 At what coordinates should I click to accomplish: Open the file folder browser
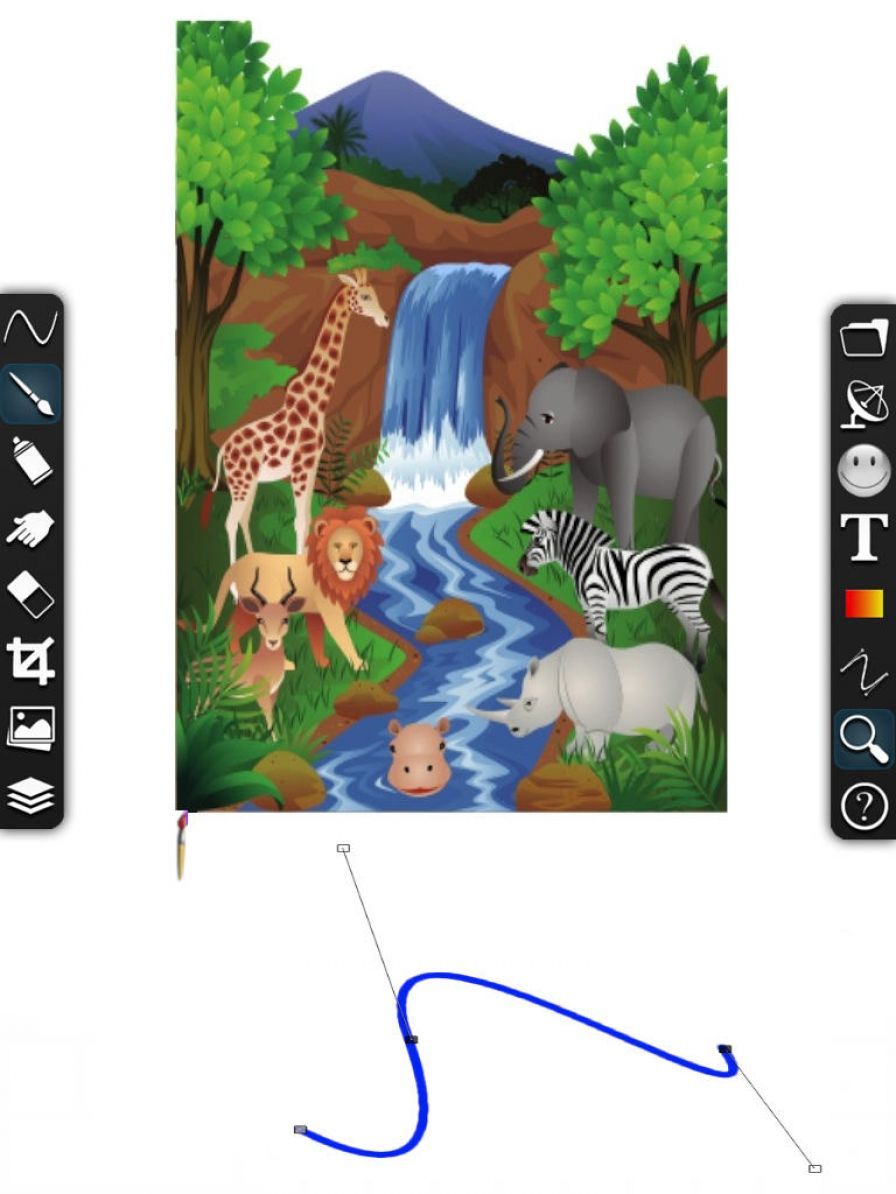pyautogui.click(x=866, y=339)
